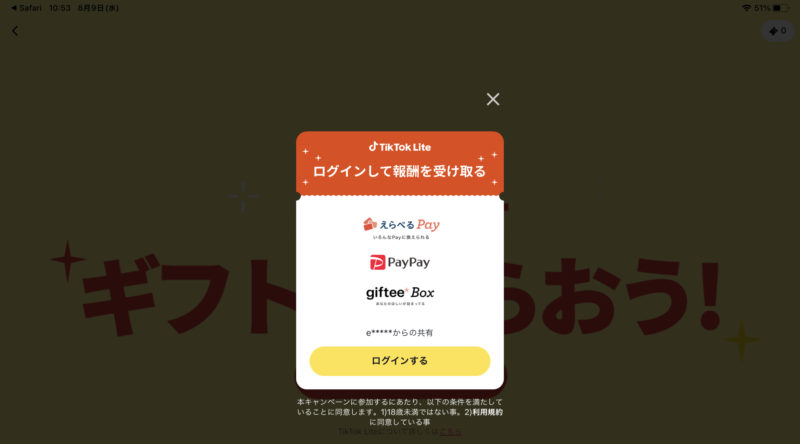Viewport: 800px width, 444px height.
Task: Close the login reward popup
Action: pos(492,99)
